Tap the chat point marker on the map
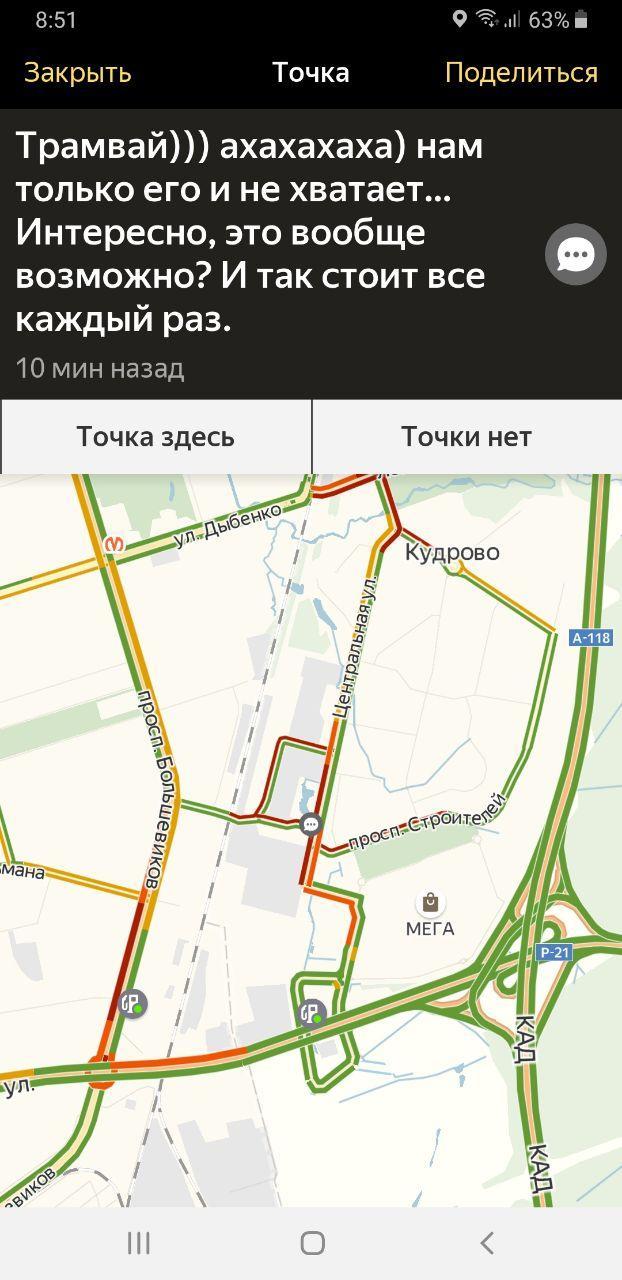Image resolution: width=622 pixels, height=1280 pixels. tap(311, 824)
